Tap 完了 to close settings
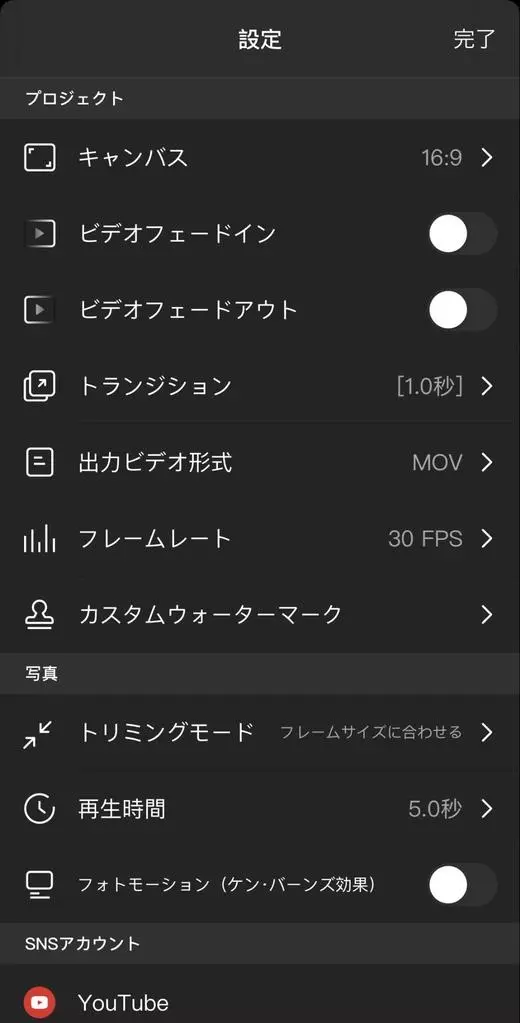 [x=474, y=39]
